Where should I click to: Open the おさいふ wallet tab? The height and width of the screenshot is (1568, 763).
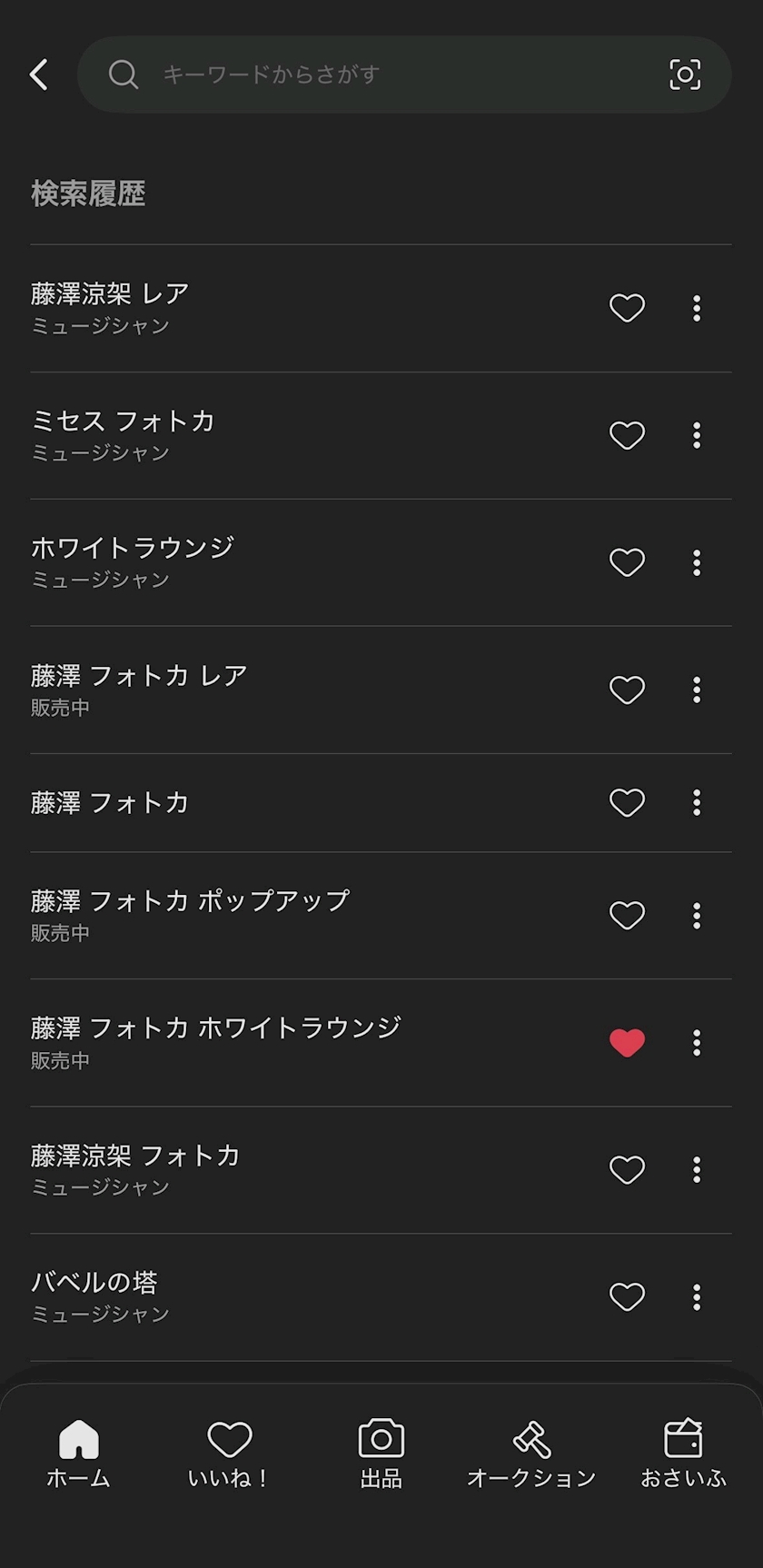click(x=683, y=1453)
